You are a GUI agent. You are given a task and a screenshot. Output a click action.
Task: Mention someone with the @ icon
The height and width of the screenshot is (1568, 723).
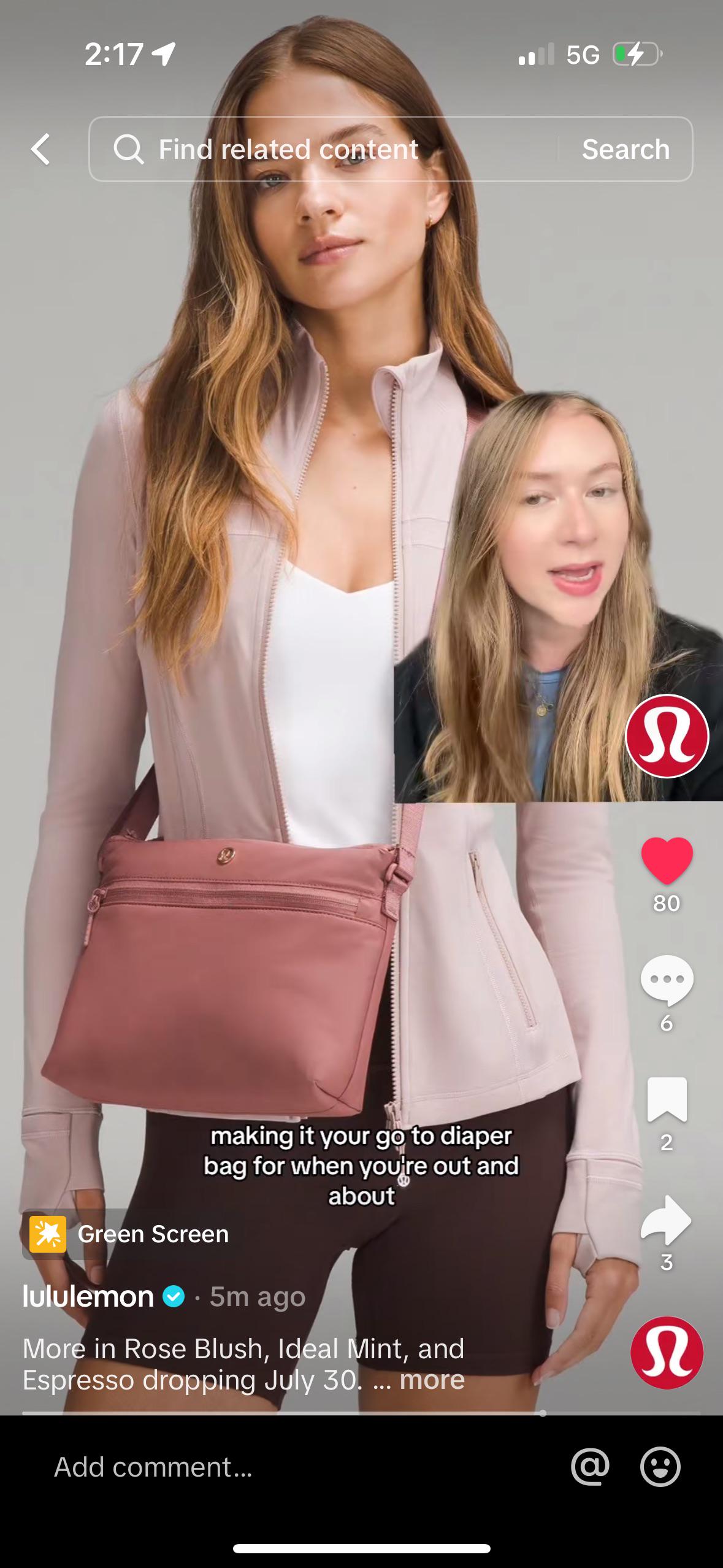(x=590, y=1466)
